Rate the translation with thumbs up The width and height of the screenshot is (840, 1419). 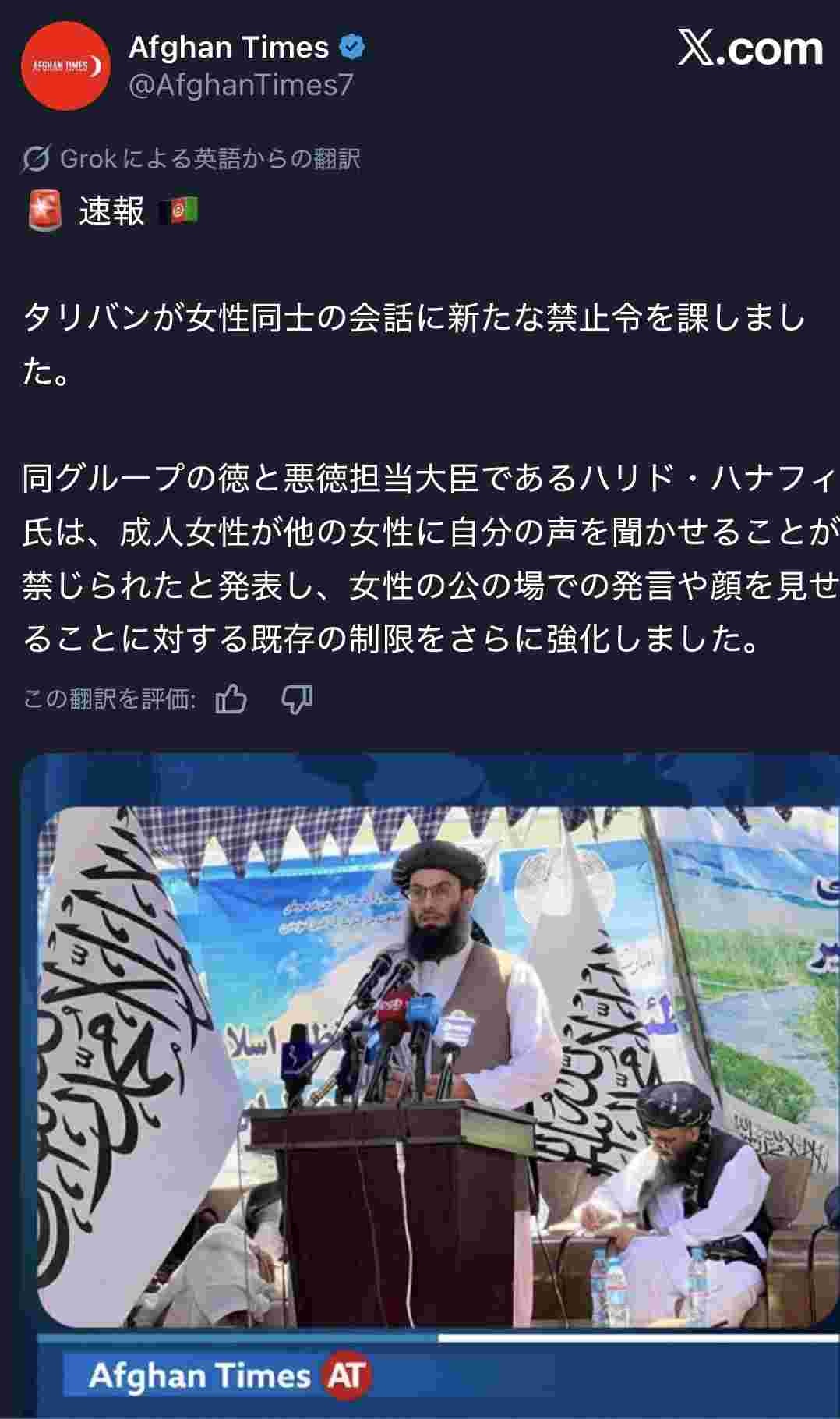coord(231,699)
